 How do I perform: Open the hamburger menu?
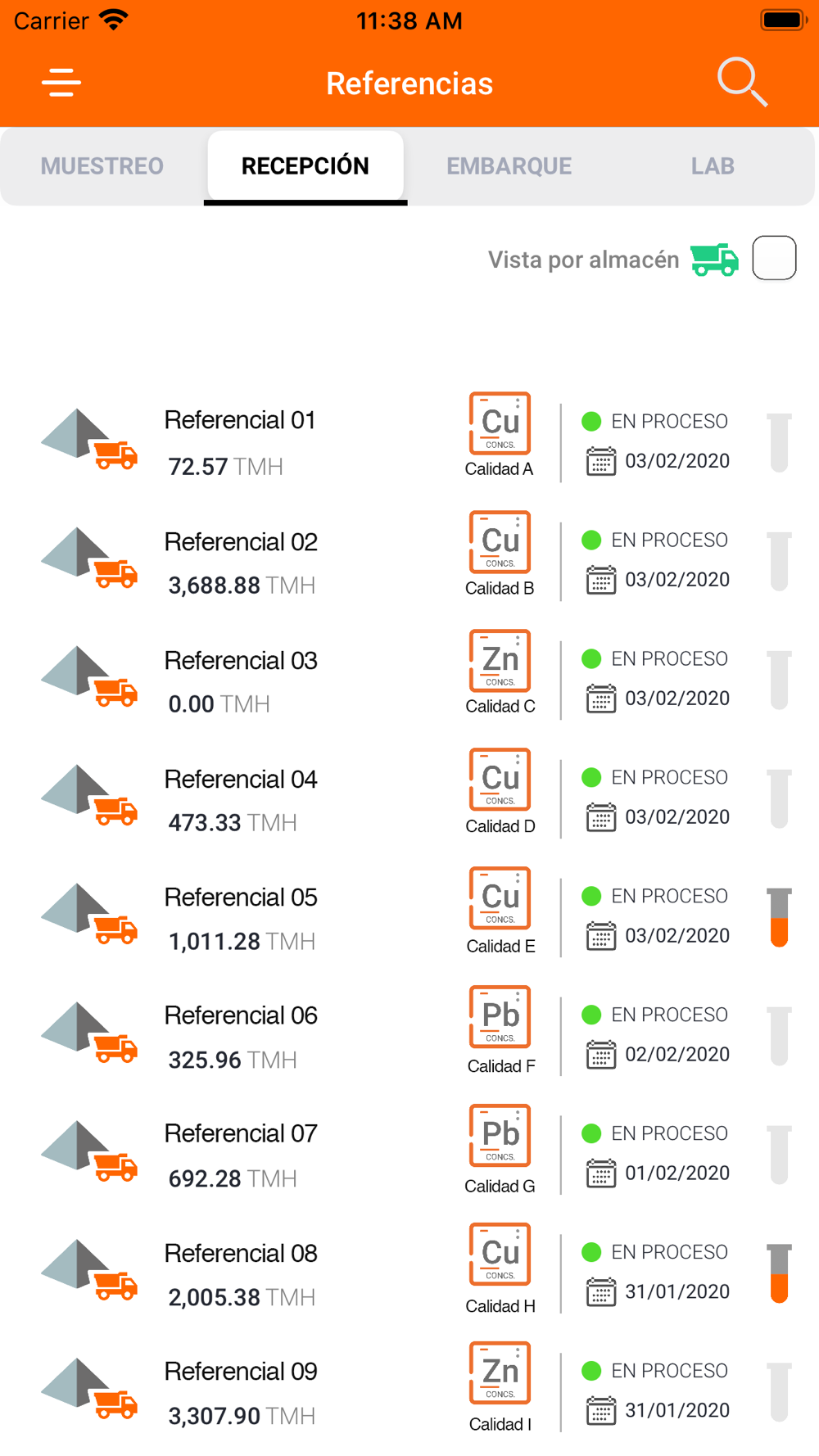point(61,83)
